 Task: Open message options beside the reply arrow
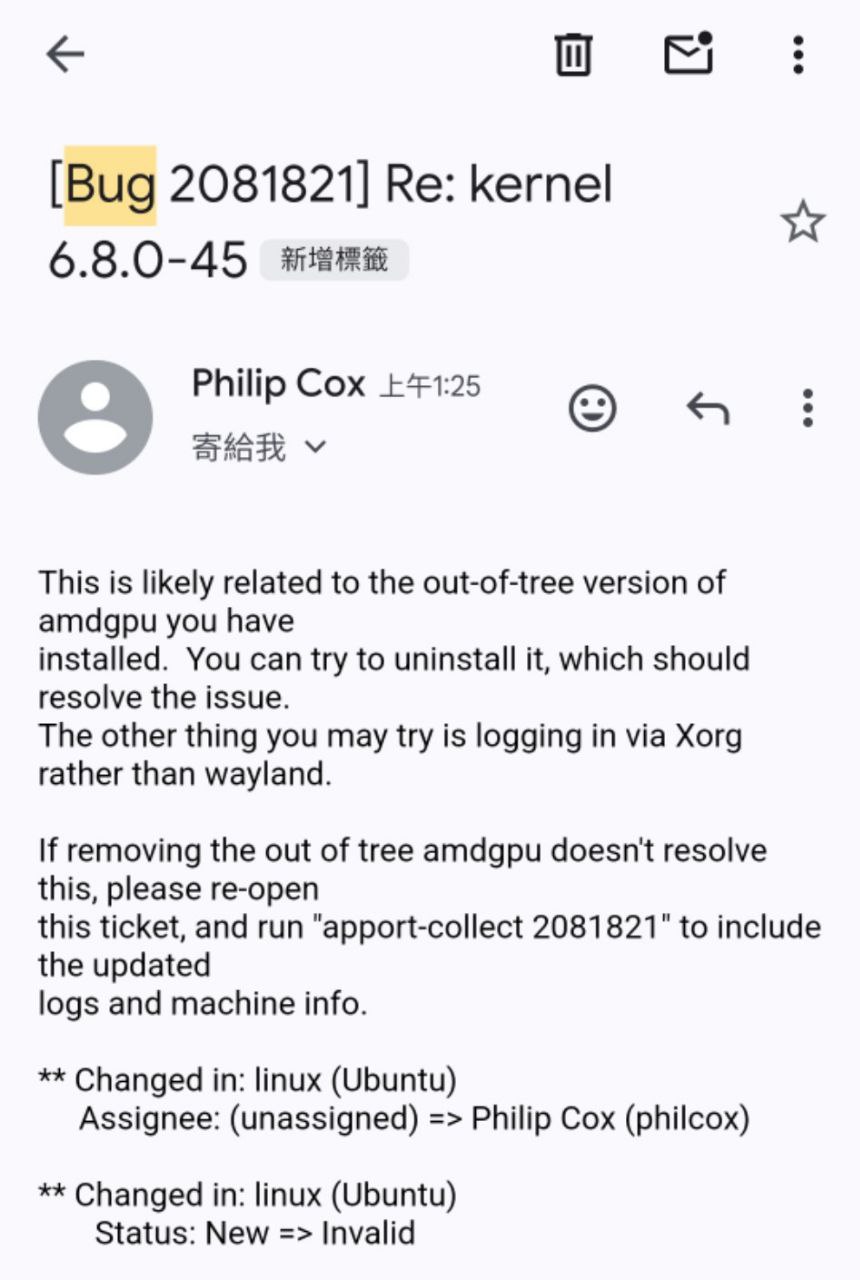(807, 408)
